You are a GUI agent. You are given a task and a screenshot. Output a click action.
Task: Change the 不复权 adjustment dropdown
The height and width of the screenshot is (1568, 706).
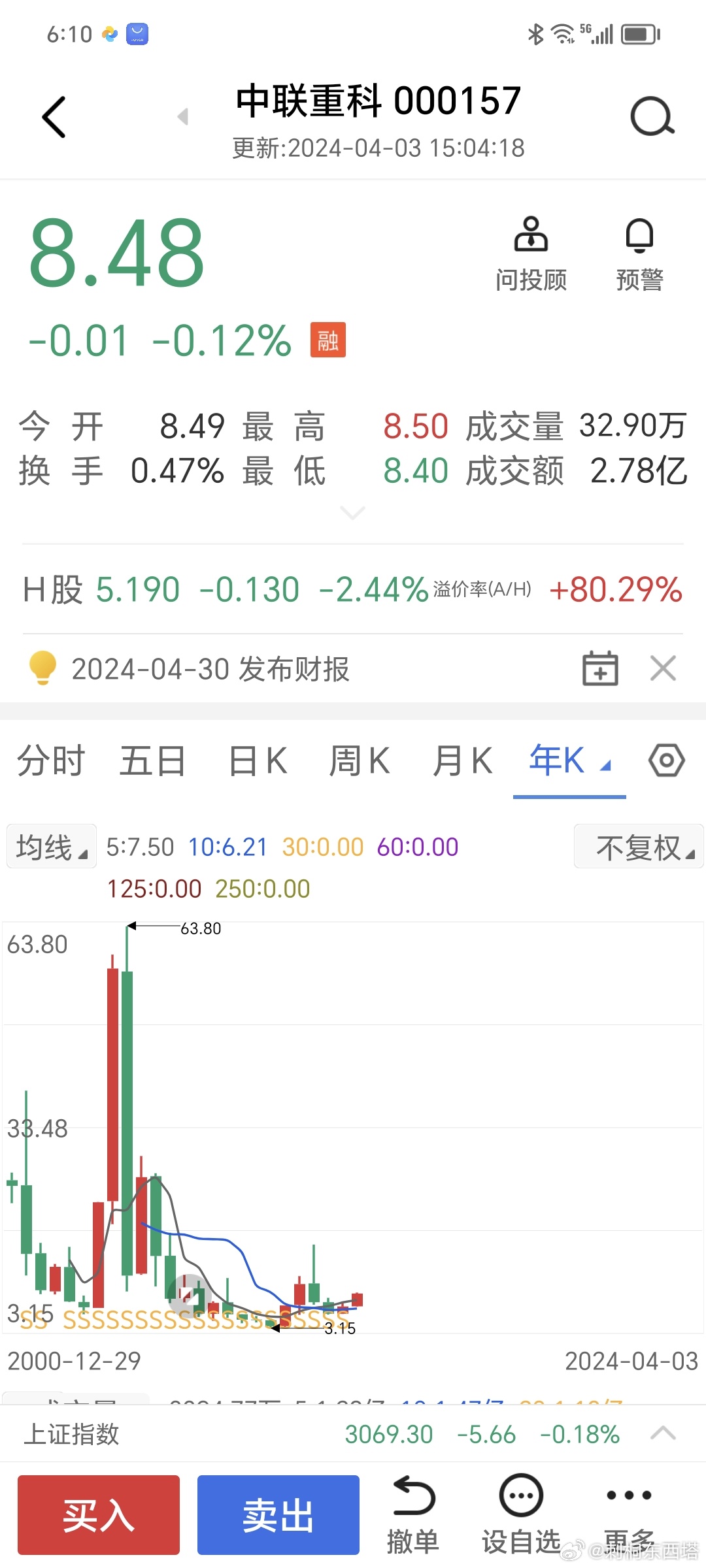click(639, 847)
